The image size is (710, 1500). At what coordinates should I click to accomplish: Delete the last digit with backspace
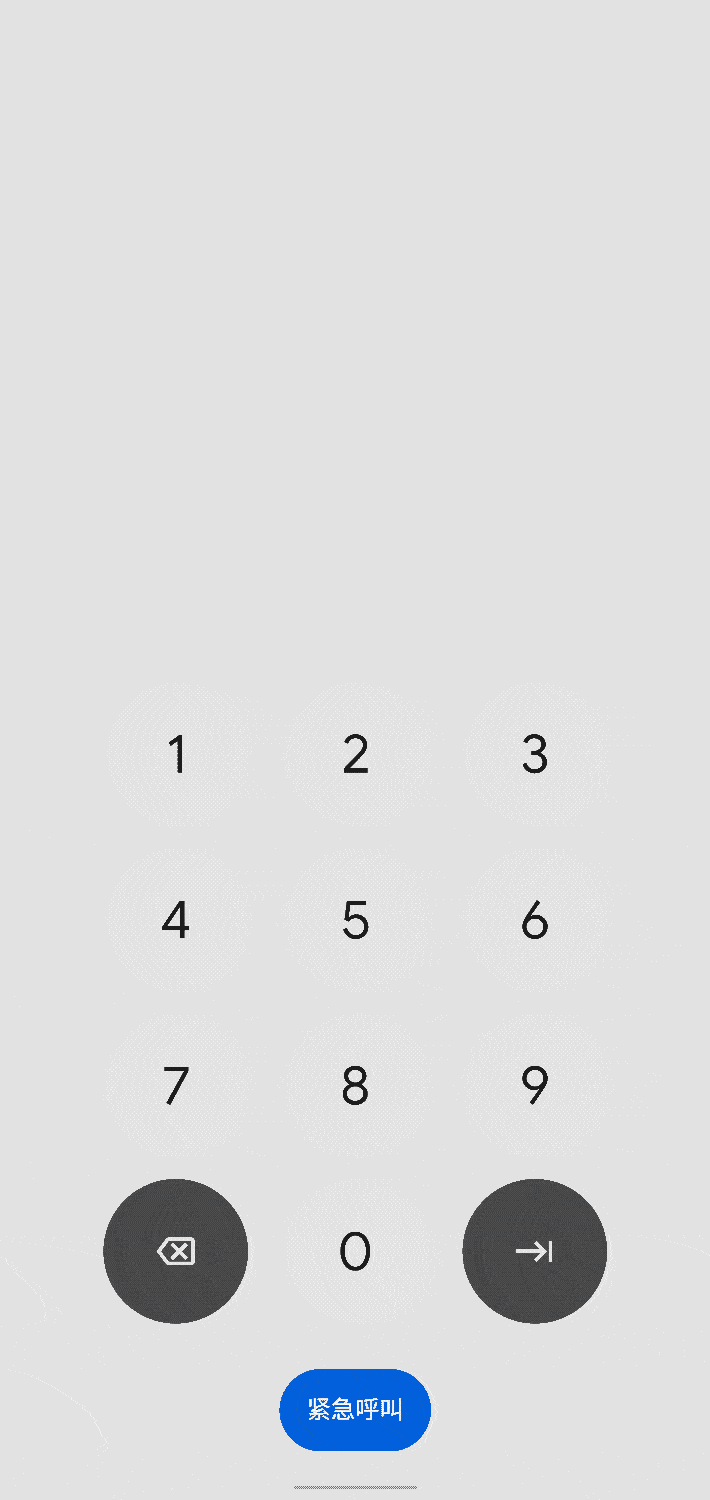[176, 1251]
